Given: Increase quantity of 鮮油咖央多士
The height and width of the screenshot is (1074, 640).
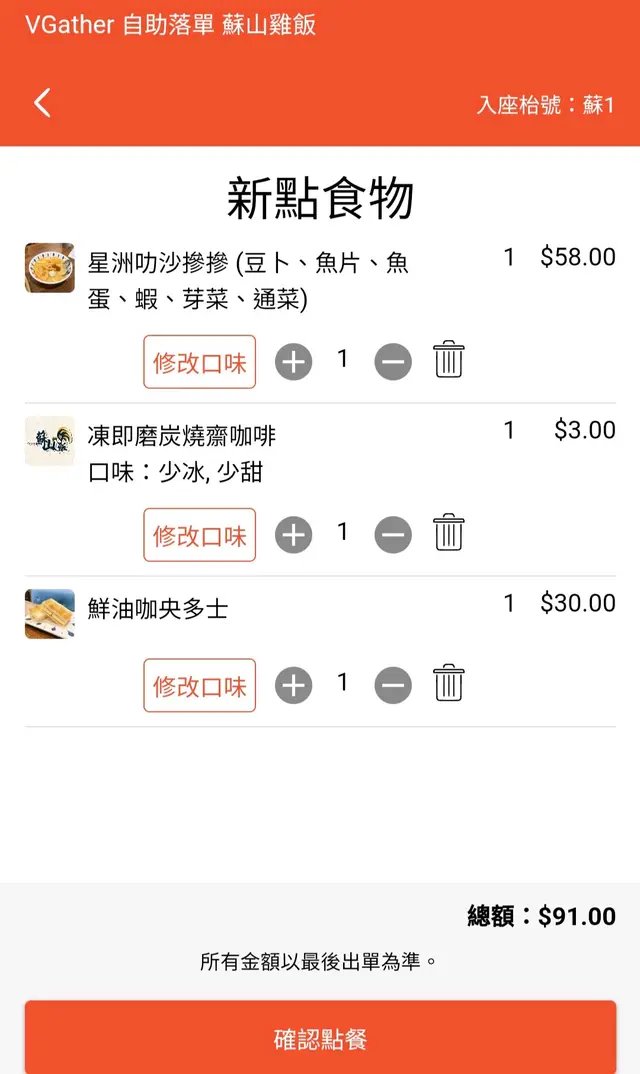Looking at the screenshot, I should point(293,685).
